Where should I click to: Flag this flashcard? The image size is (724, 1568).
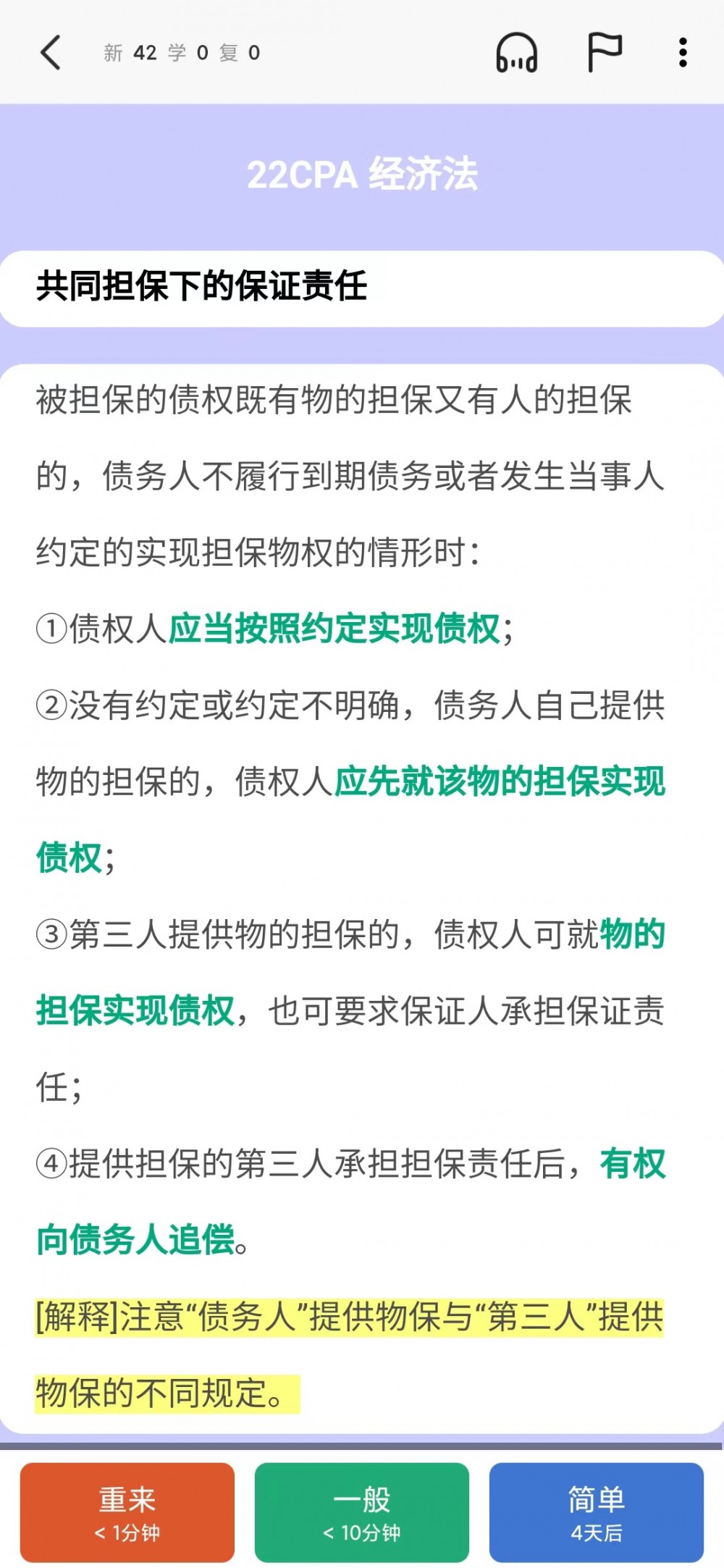tap(604, 52)
